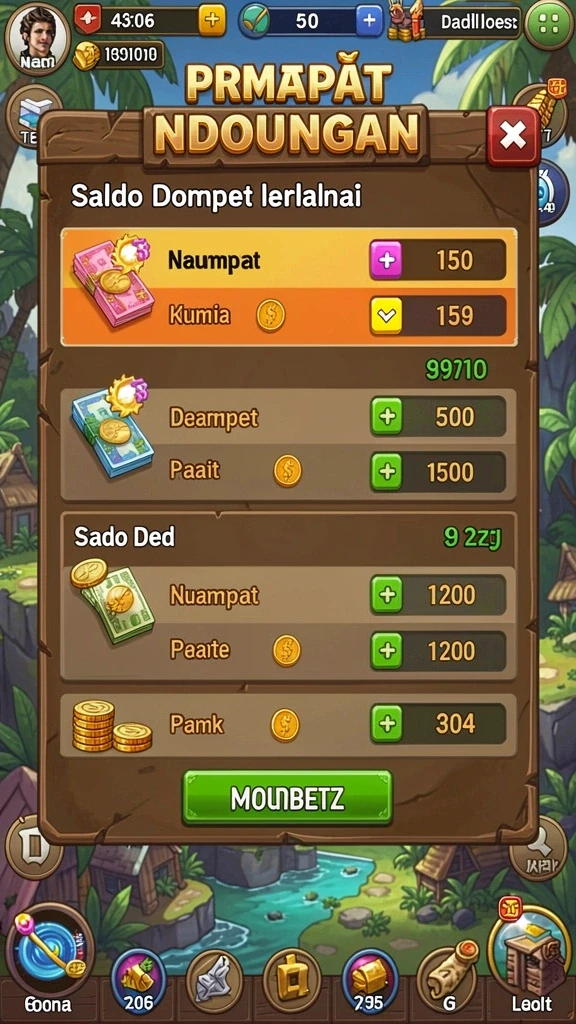Tap the yellow plus on the top red-shield bar
Image resolution: width=576 pixels, height=1024 pixels.
tap(211, 21)
